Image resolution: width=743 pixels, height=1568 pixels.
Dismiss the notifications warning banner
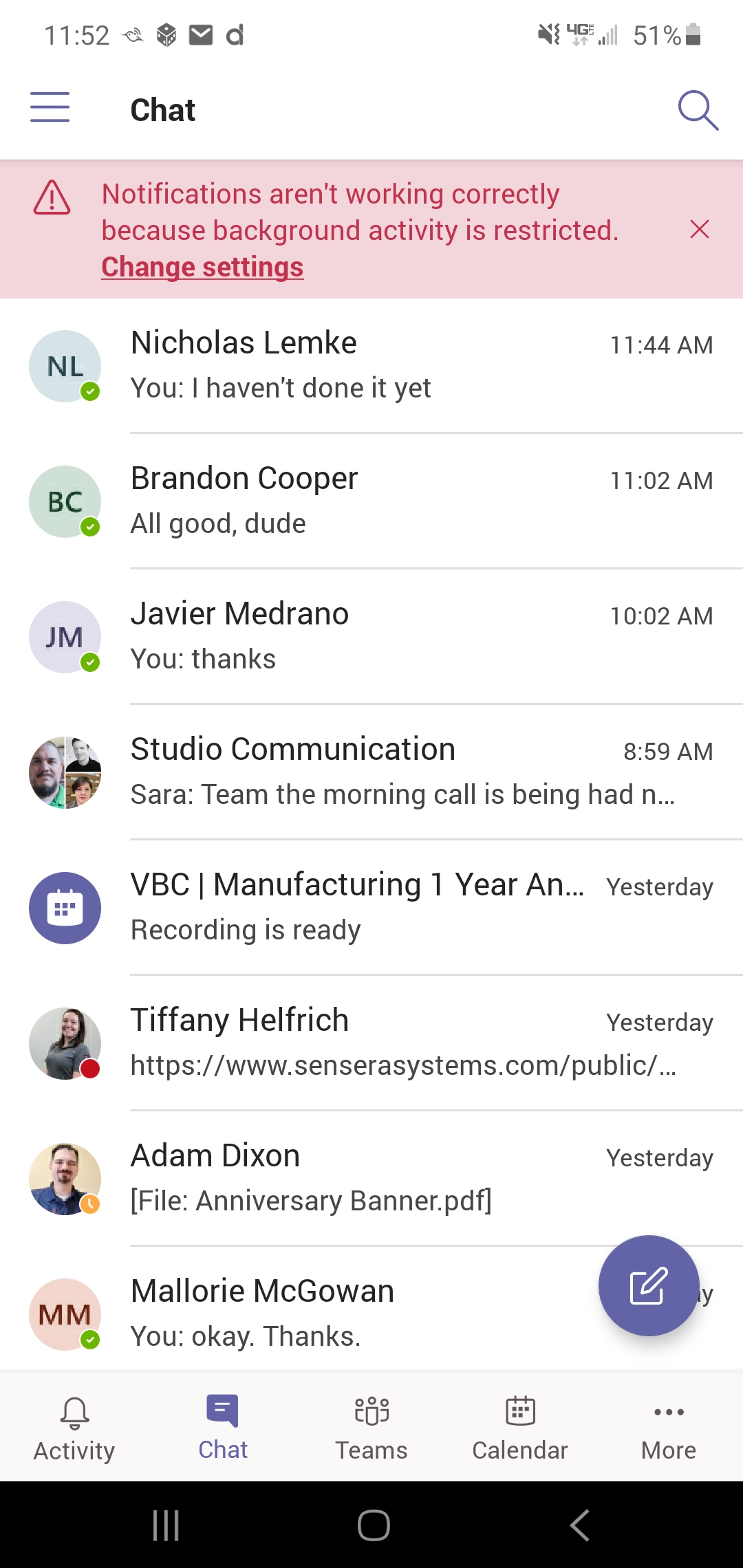pos(699,230)
